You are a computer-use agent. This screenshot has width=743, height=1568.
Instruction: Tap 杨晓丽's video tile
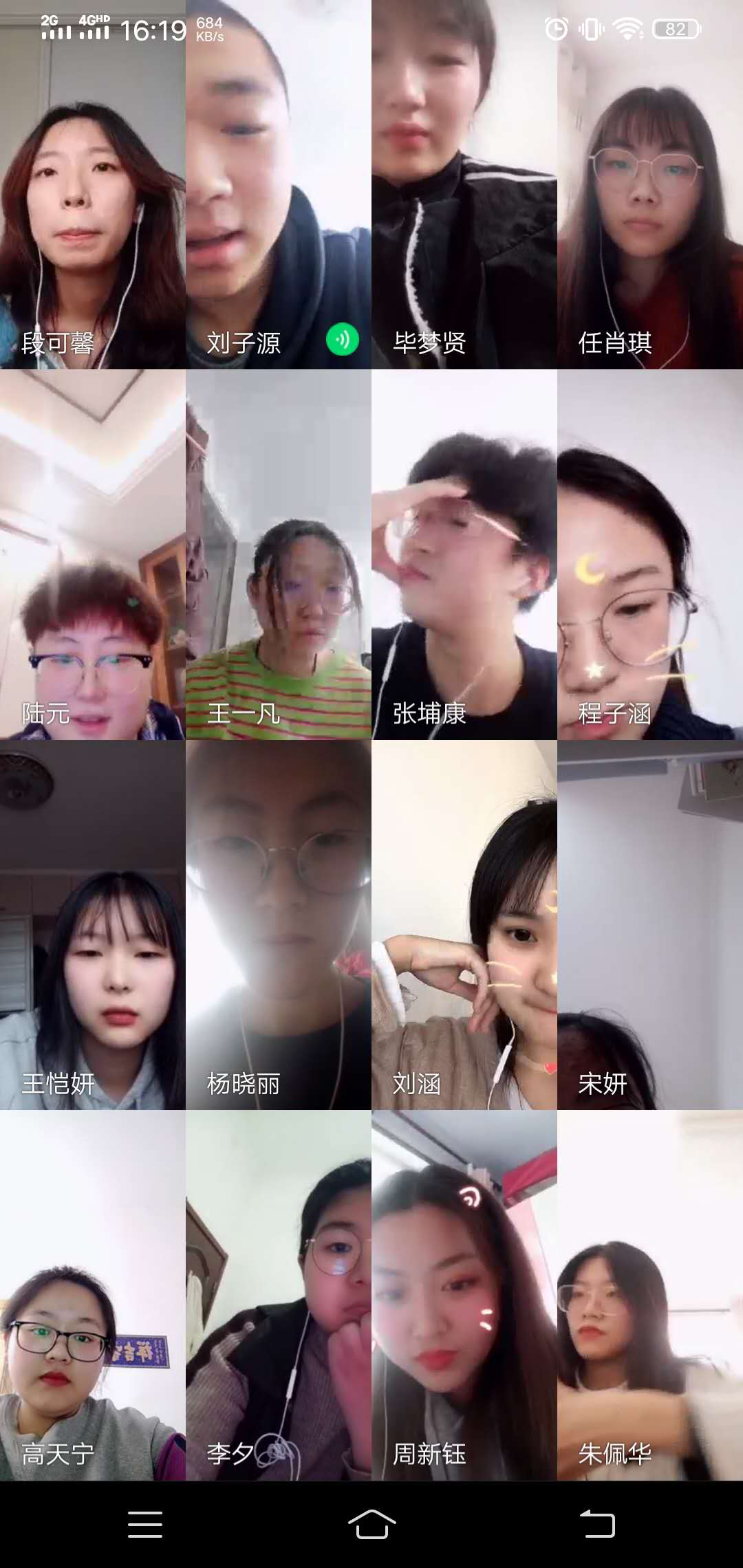(279, 924)
